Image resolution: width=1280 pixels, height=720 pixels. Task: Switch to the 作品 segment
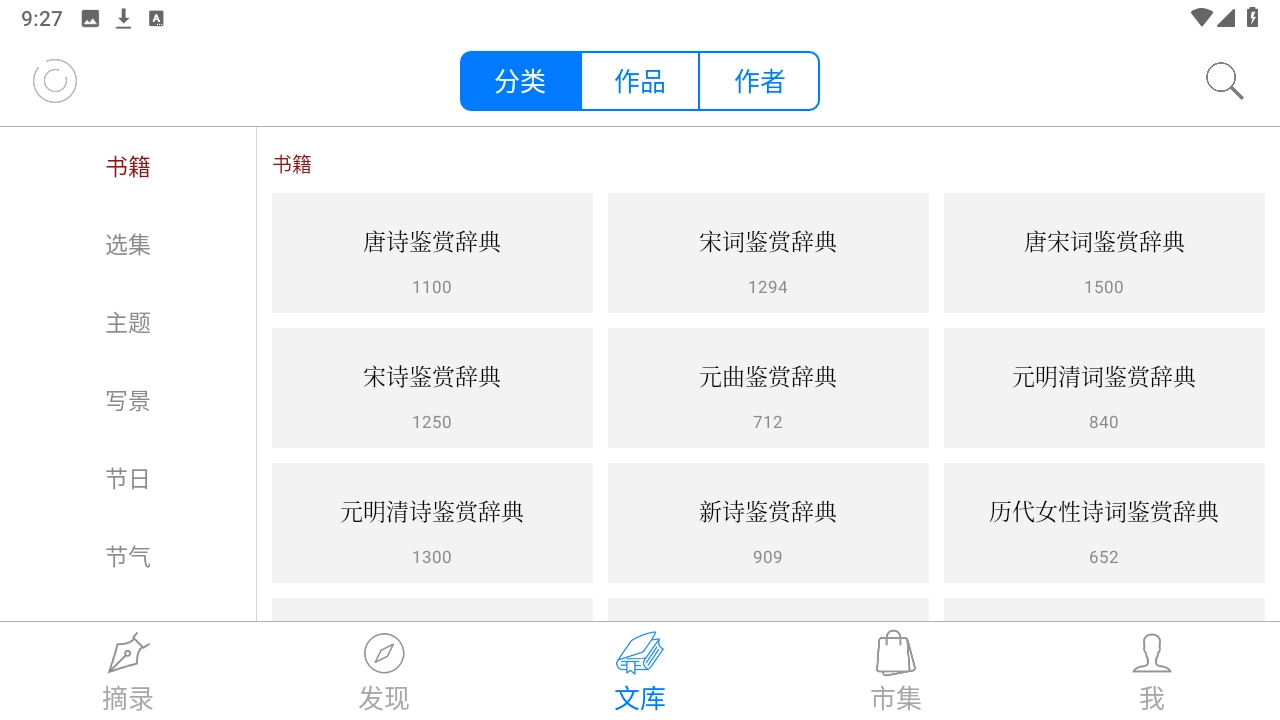pos(640,81)
